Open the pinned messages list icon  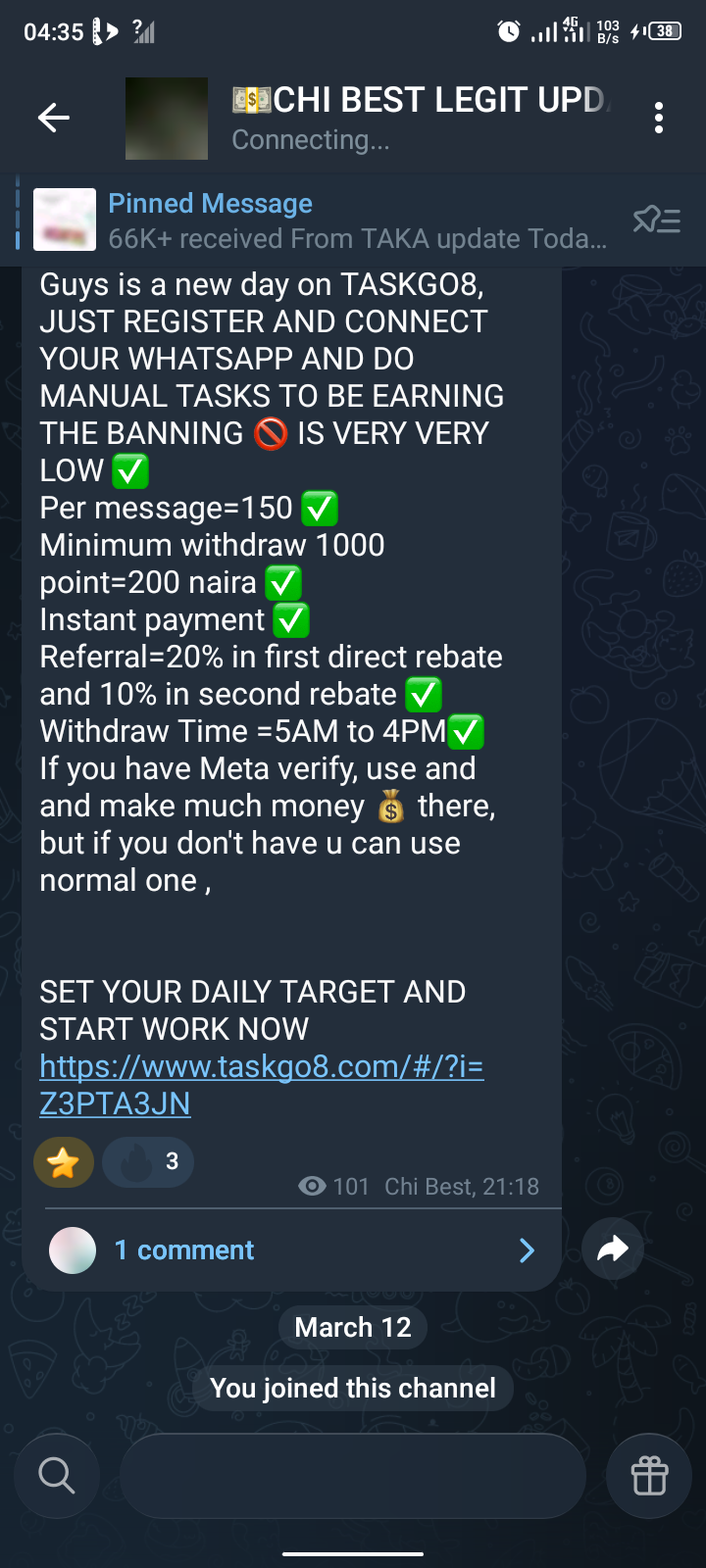coord(656,220)
